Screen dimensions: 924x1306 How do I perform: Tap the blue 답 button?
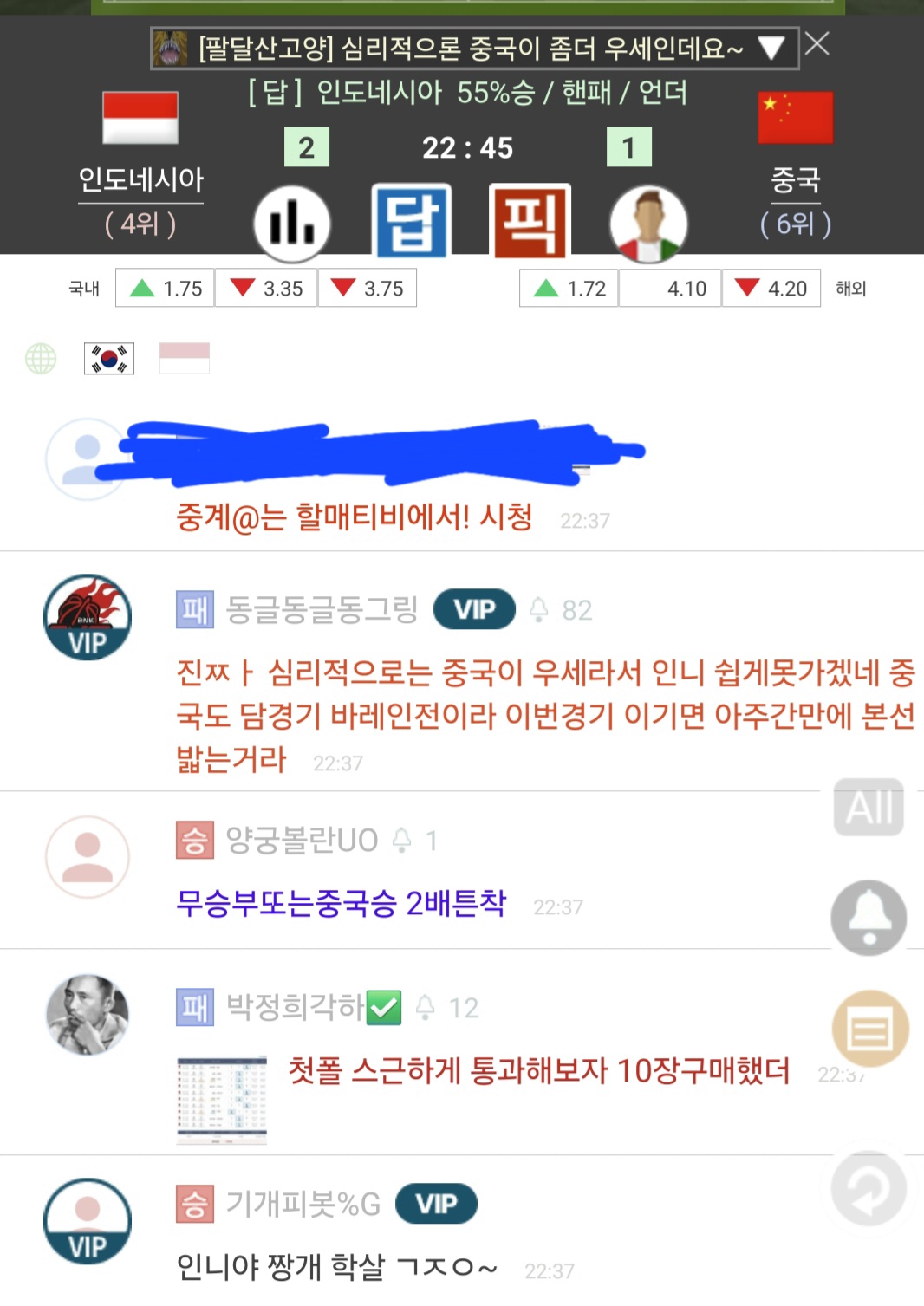click(412, 222)
